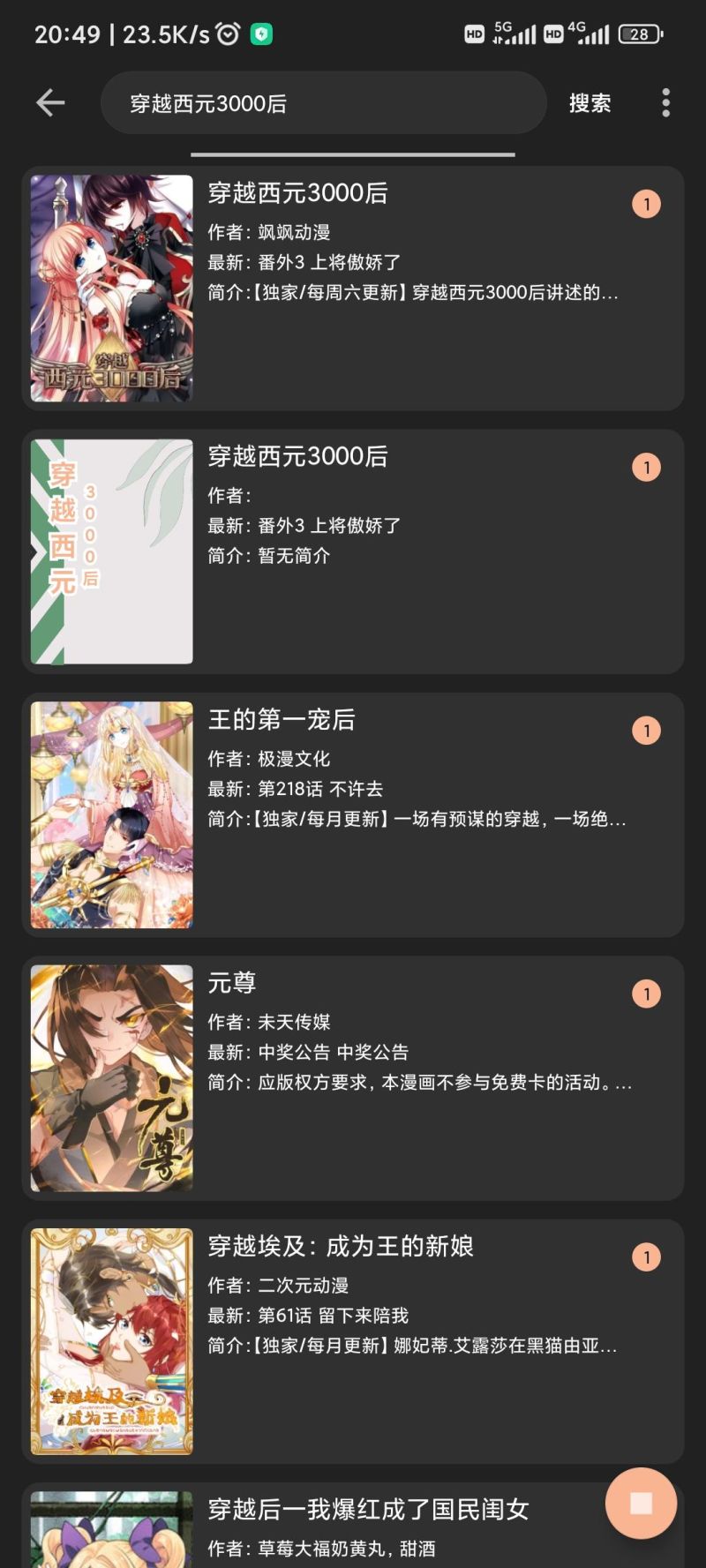Open 穿越后一我爆红成了国民闺女 result
706x1568 pixels.
(353, 1527)
